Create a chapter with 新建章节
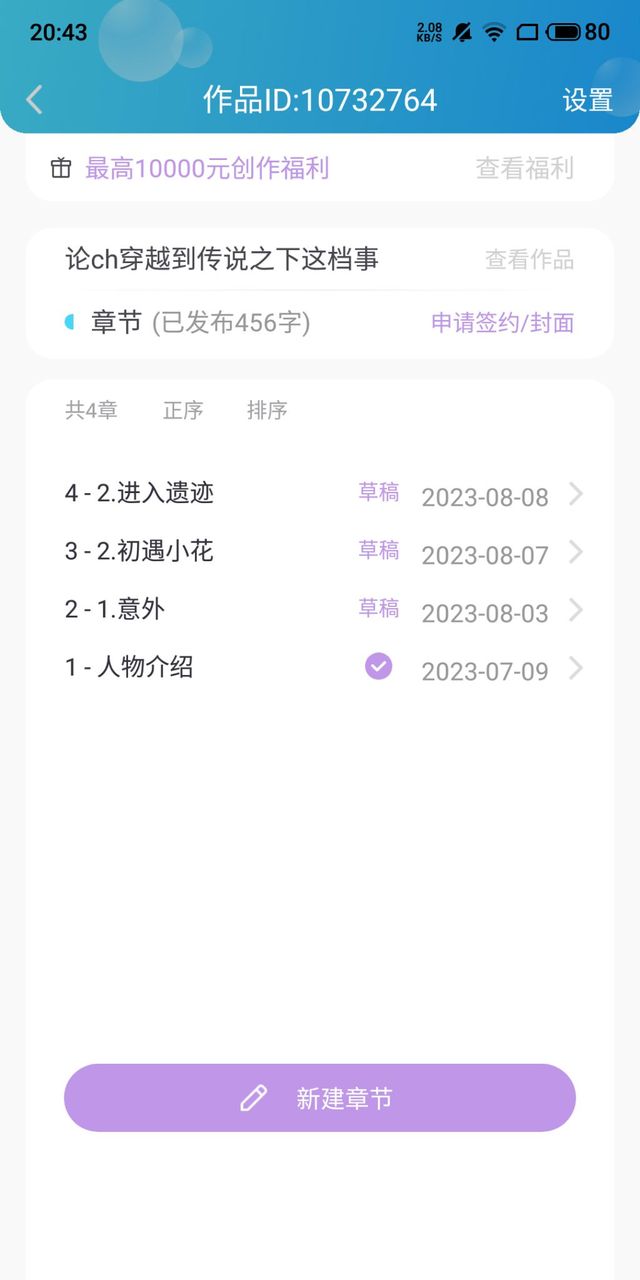 (320, 1098)
